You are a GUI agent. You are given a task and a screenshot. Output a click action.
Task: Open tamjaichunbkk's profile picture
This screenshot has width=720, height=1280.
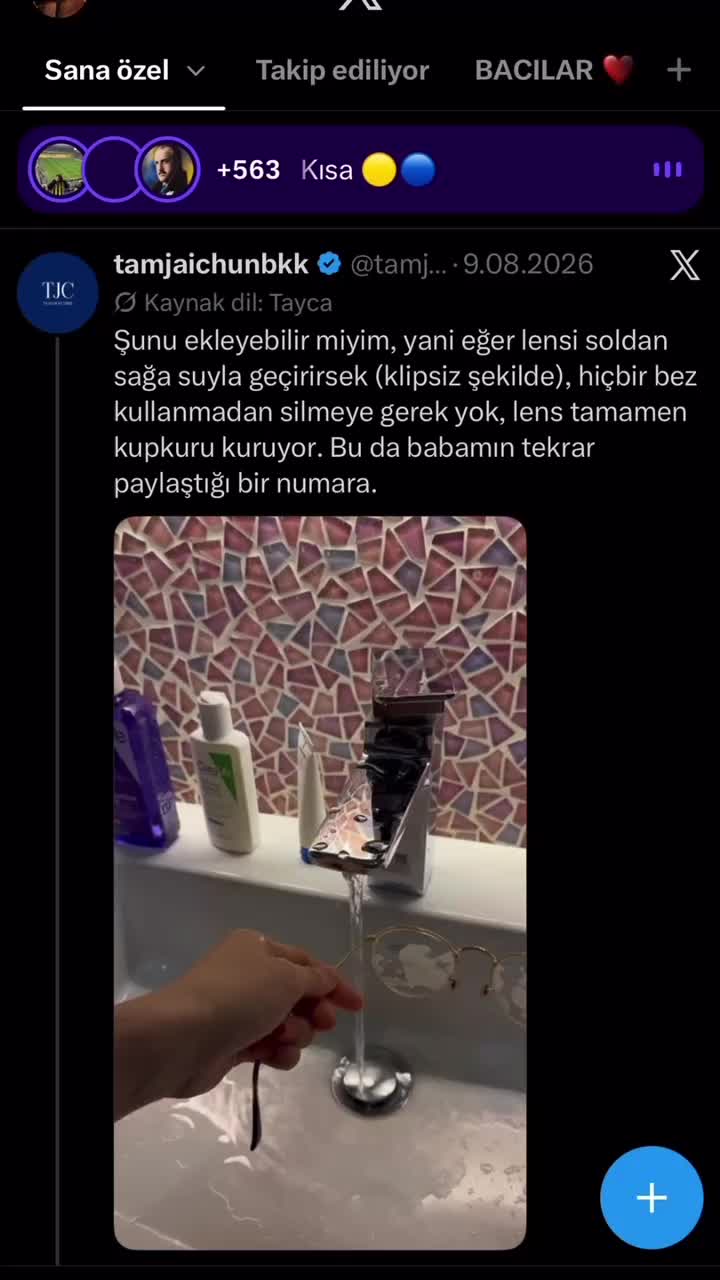tap(58, 292)
